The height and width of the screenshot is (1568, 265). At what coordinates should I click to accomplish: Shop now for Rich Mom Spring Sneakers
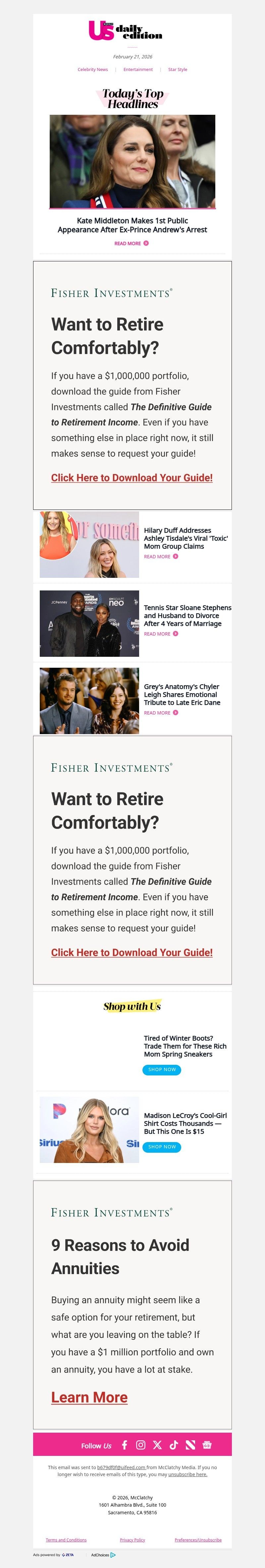pos(162,1069)
